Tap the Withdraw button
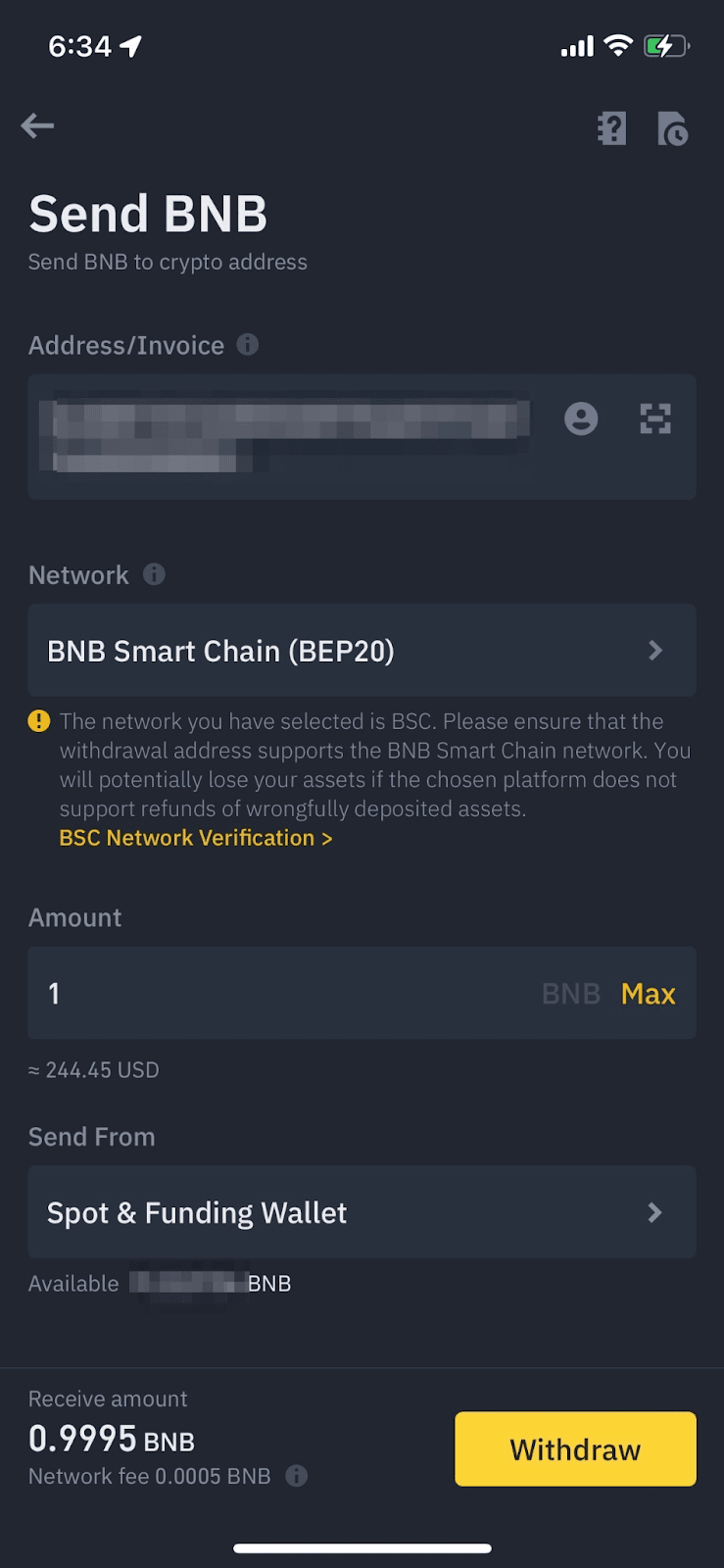The width and height of the screenshot is (724, 1568). click(575, 1449)
